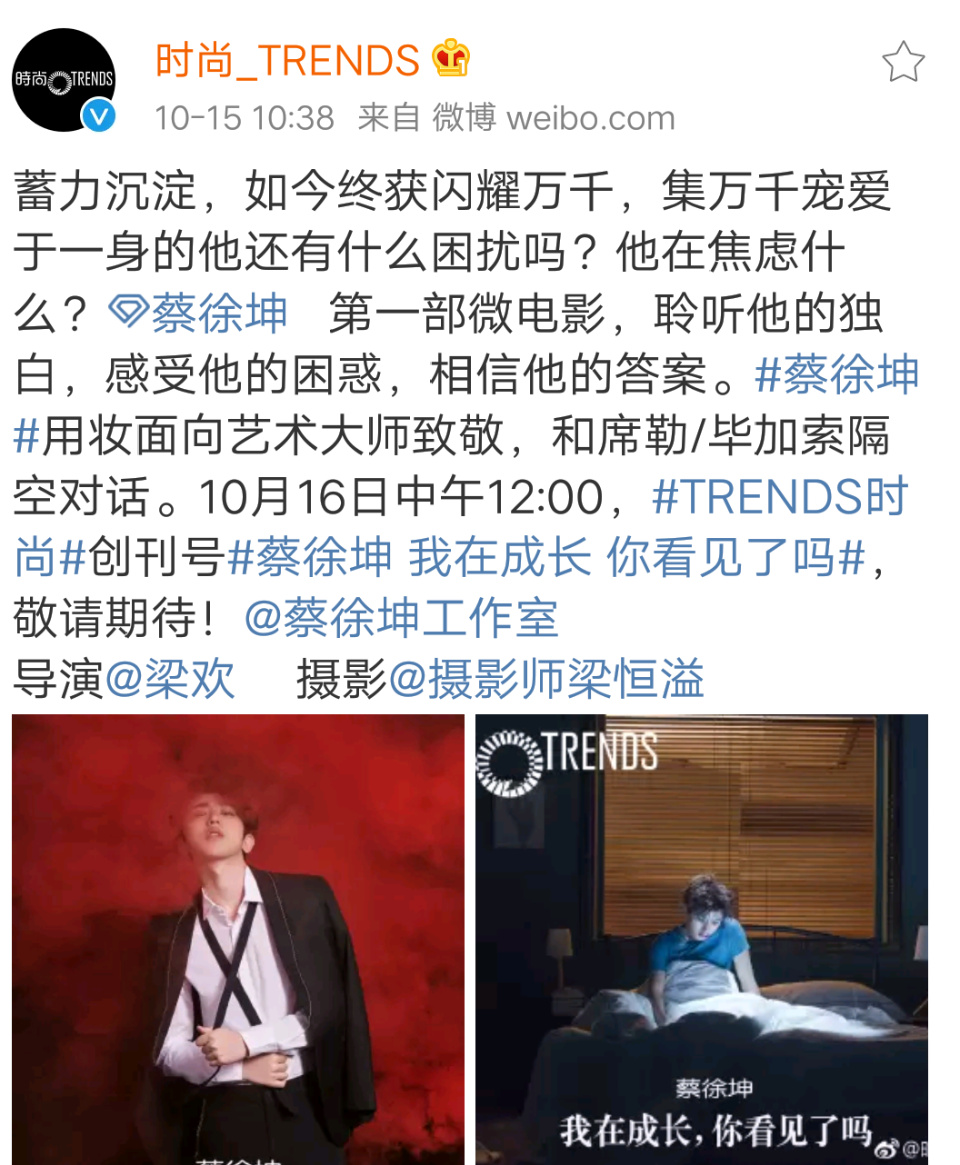The height and width of the screenshot is (1165, 960).
Task: Open director @梁欢 profile
Action: (x=170, y=680)
